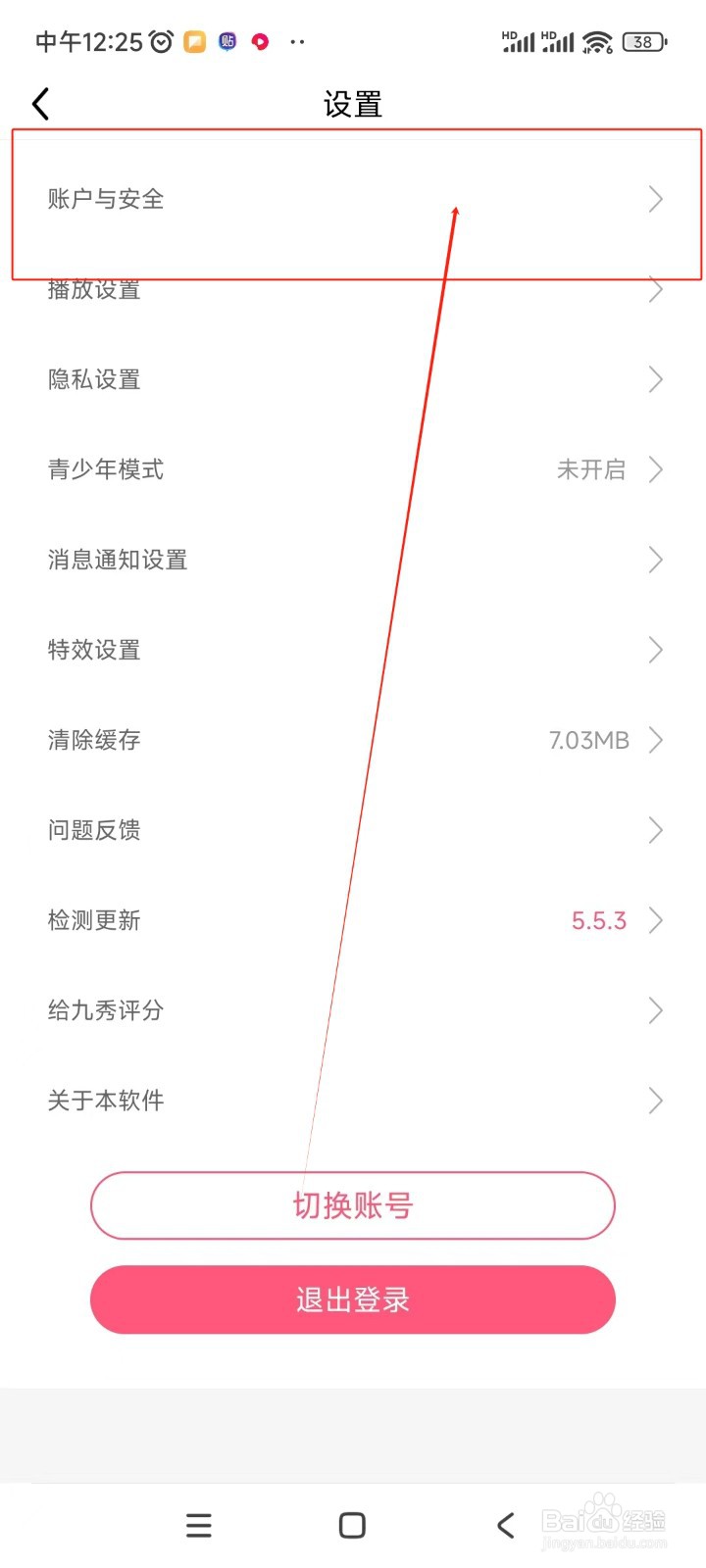
Task: Expand 关于本软件 via its chevron
Action: click(656, 1101)
